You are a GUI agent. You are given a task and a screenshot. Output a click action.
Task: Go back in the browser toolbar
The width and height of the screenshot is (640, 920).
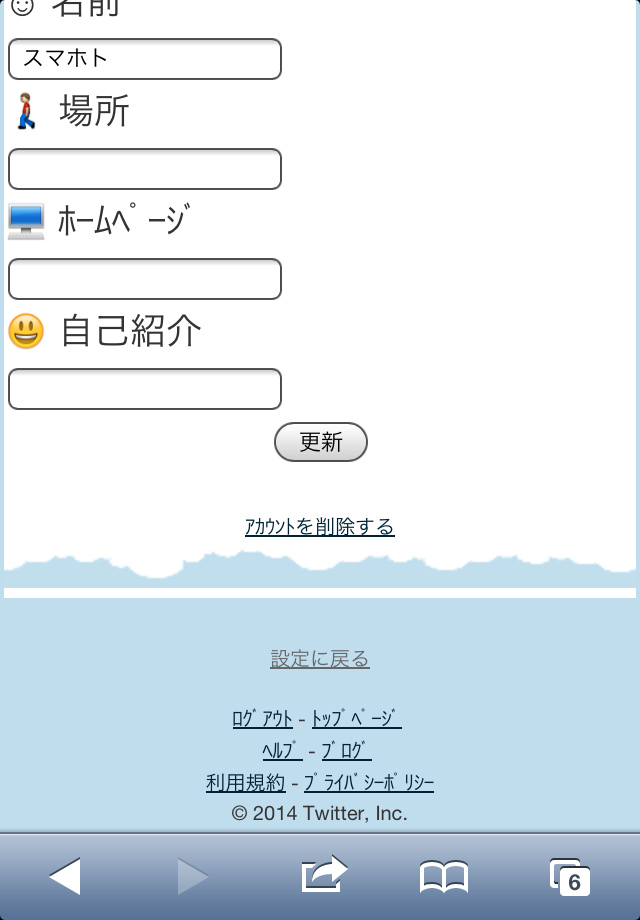click(x=64, y=876)
